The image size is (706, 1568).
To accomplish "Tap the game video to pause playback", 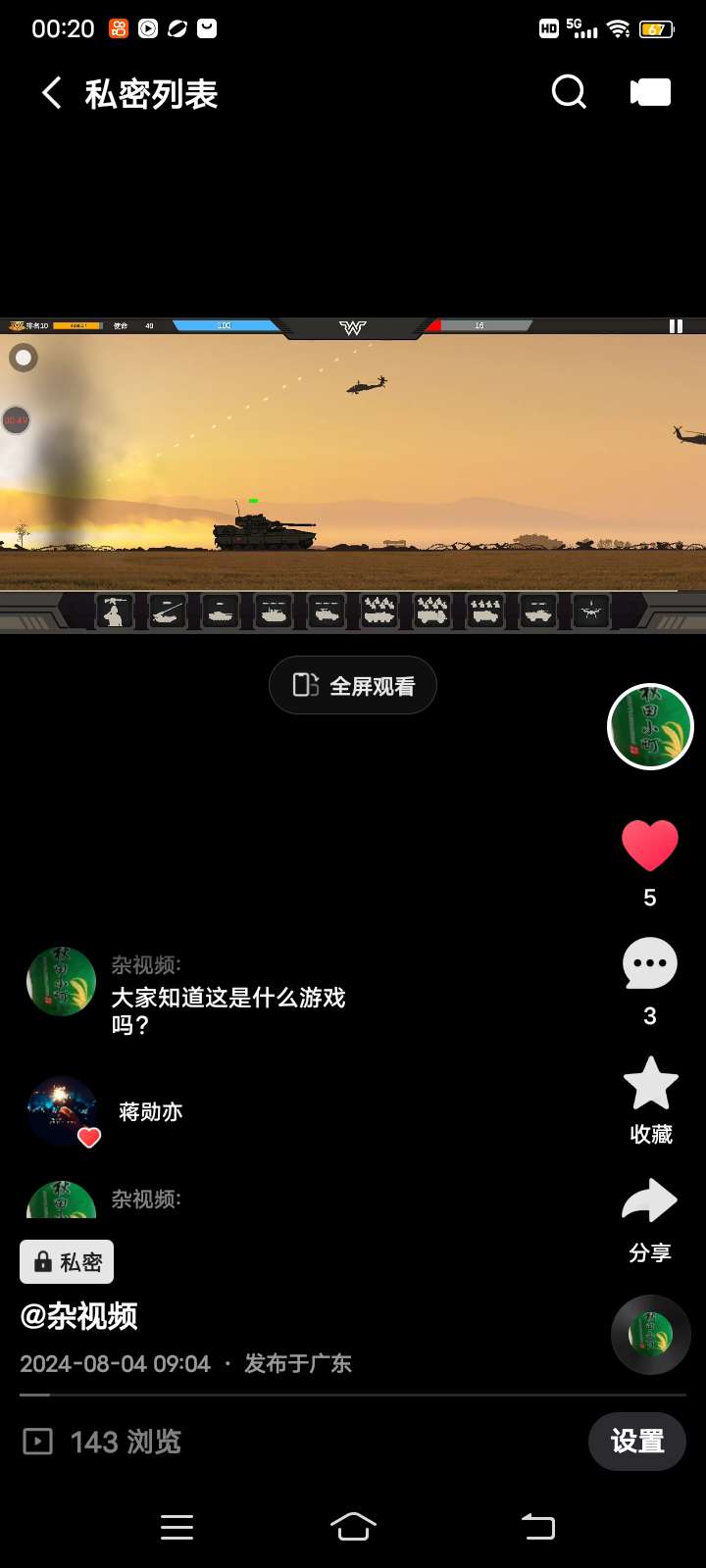I will [353, 461].
